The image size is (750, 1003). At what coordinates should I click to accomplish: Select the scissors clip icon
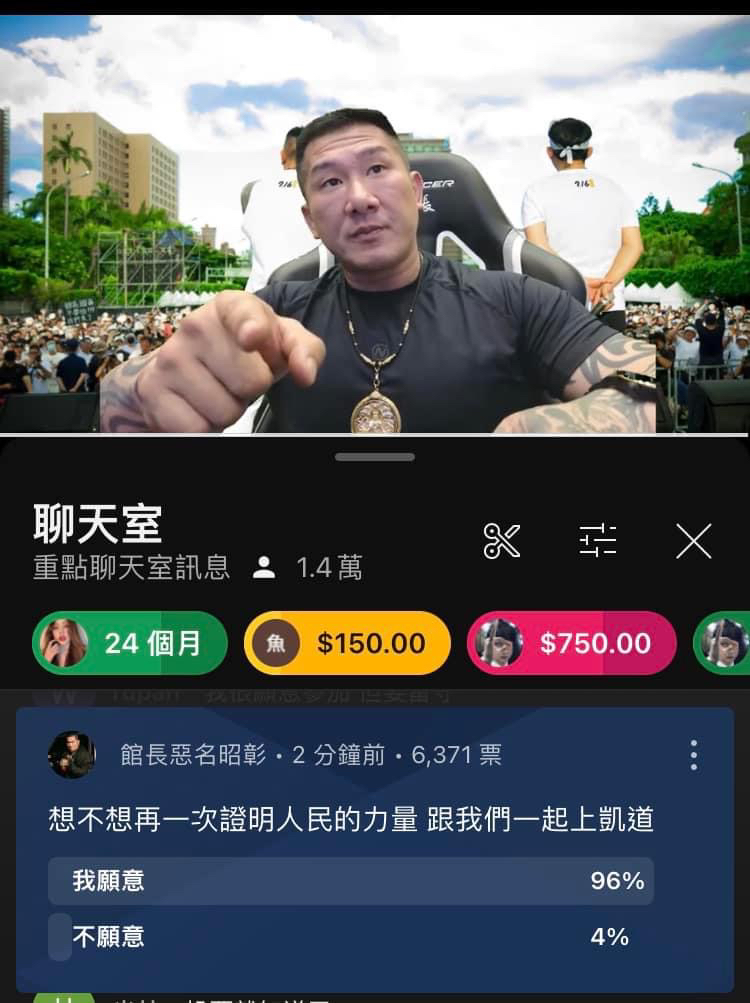coord(503,540)
